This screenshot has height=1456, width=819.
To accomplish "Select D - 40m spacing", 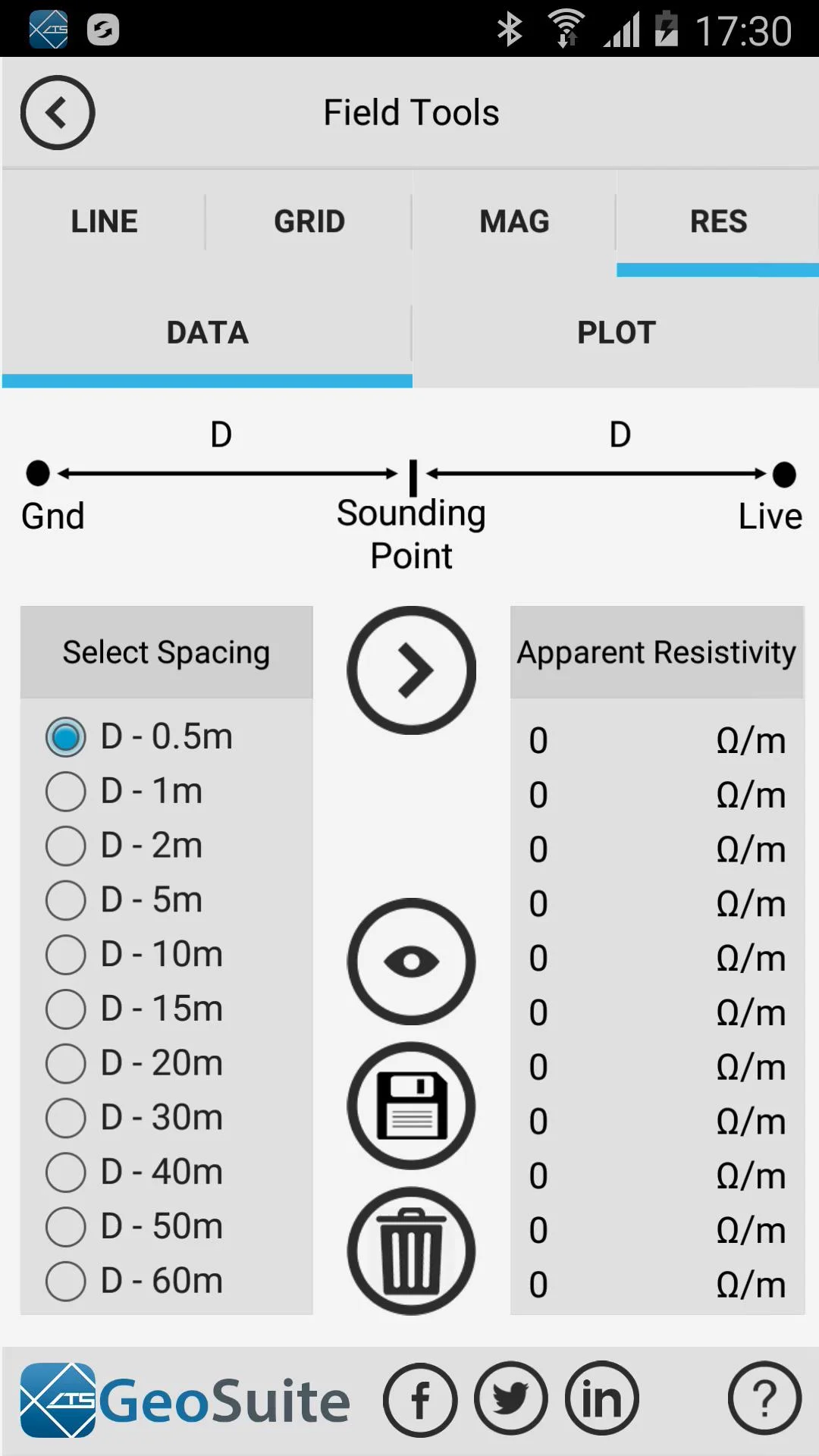I will coord(134,1172).
